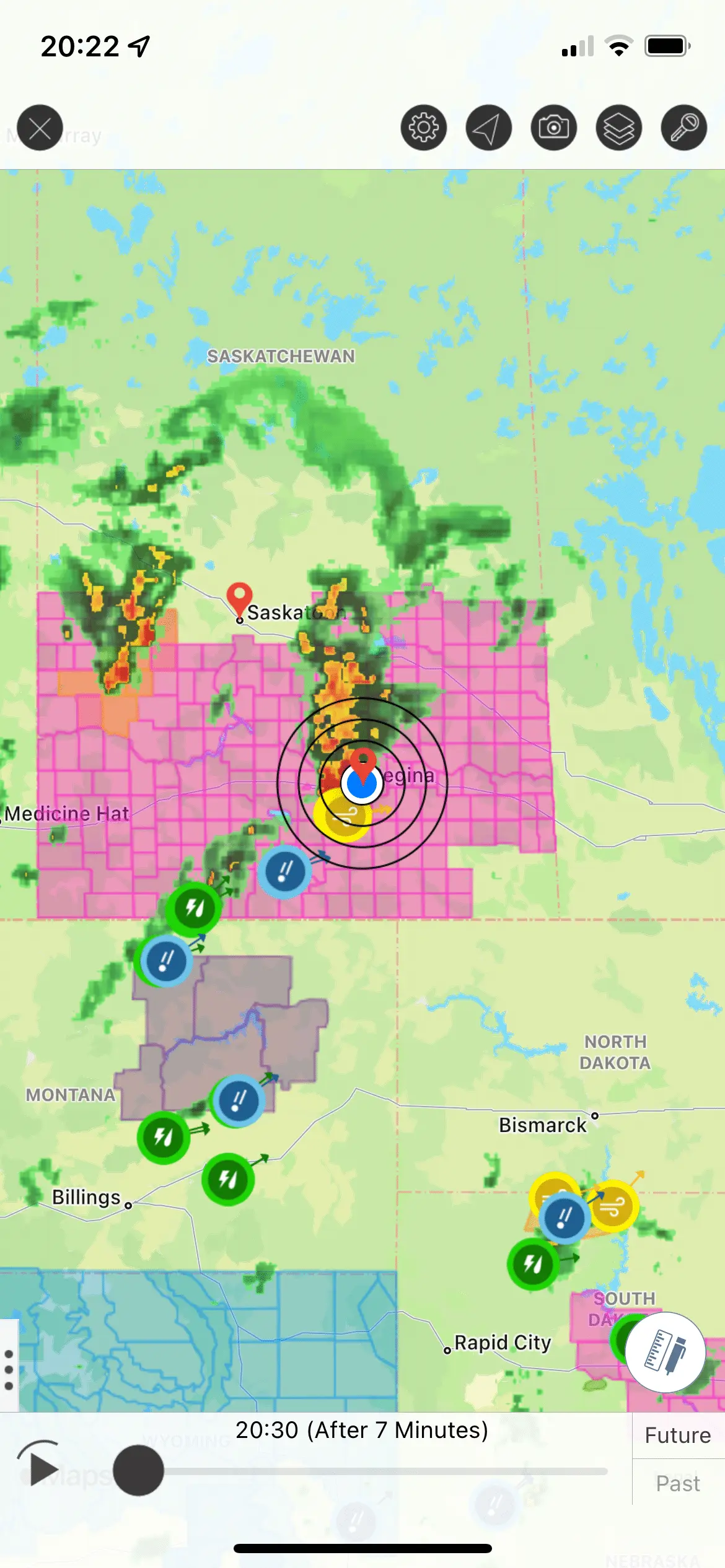Open the map layers selector
This screenshot has height=1568, width=725.
click(619, 128)
